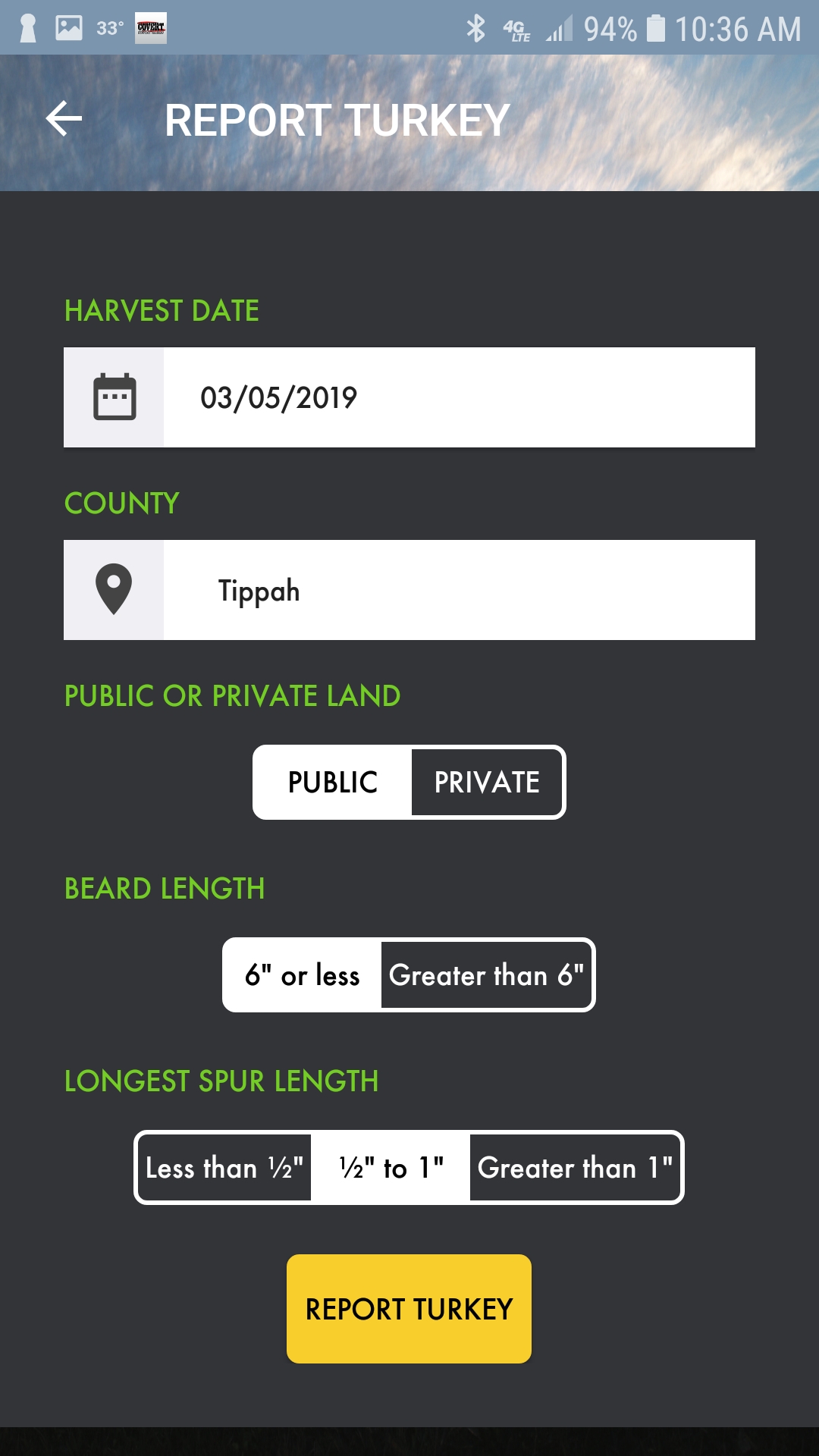Set spur length to Greater than 1"

(575, 1167)
